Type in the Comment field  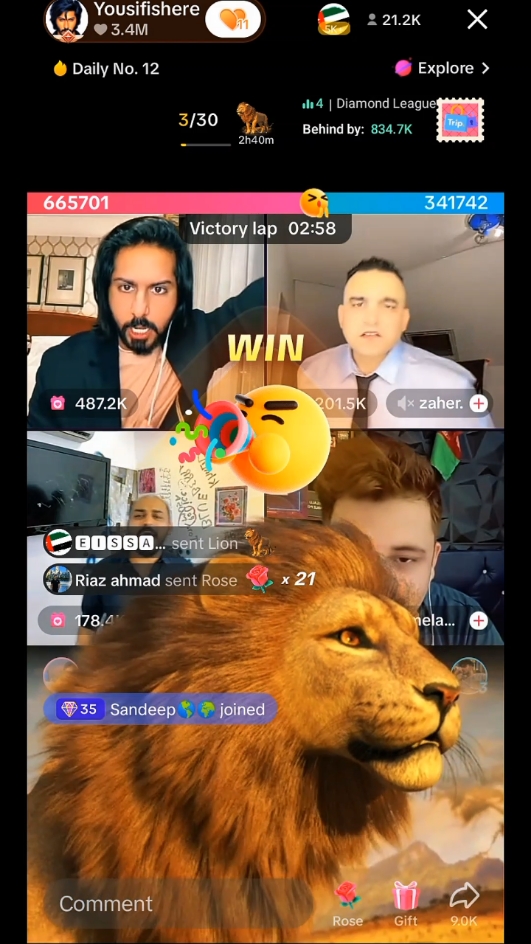click(178, 903)
